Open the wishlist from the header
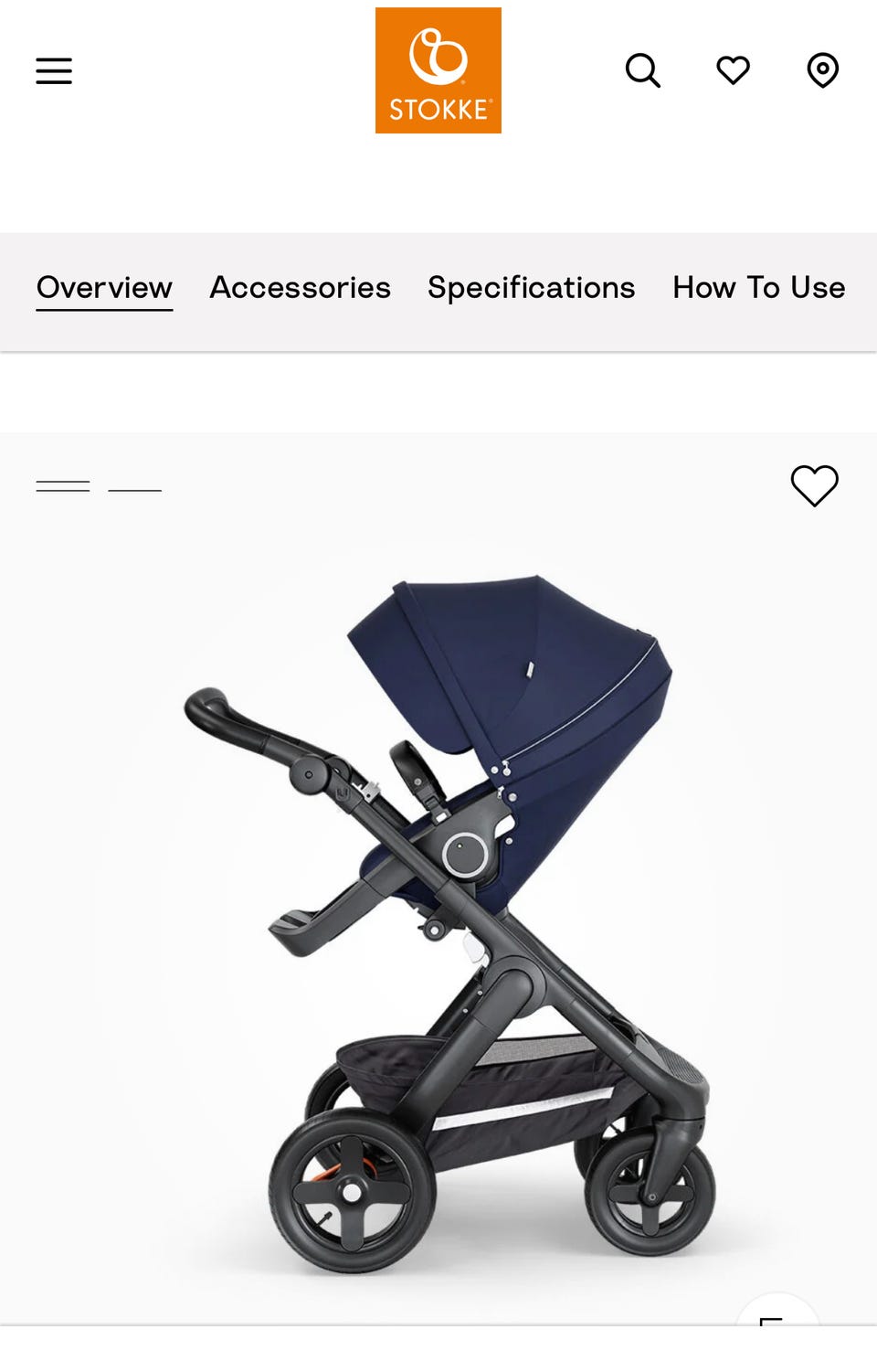This screenshot has width=877, height=1372. coord(733,70)
